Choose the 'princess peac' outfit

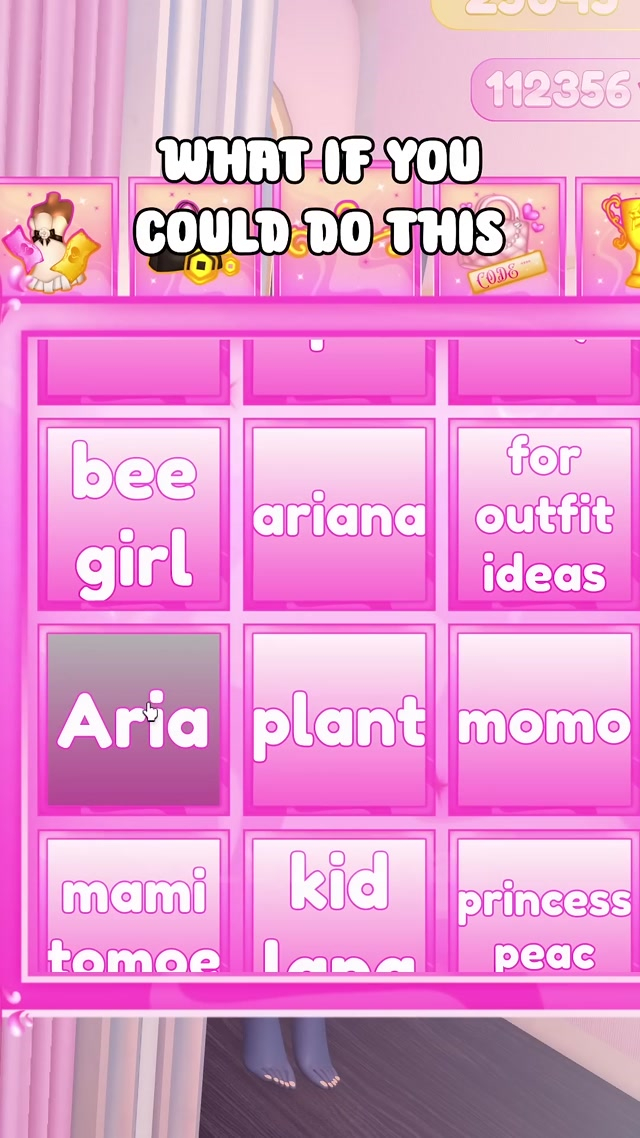tap(543, 905)
